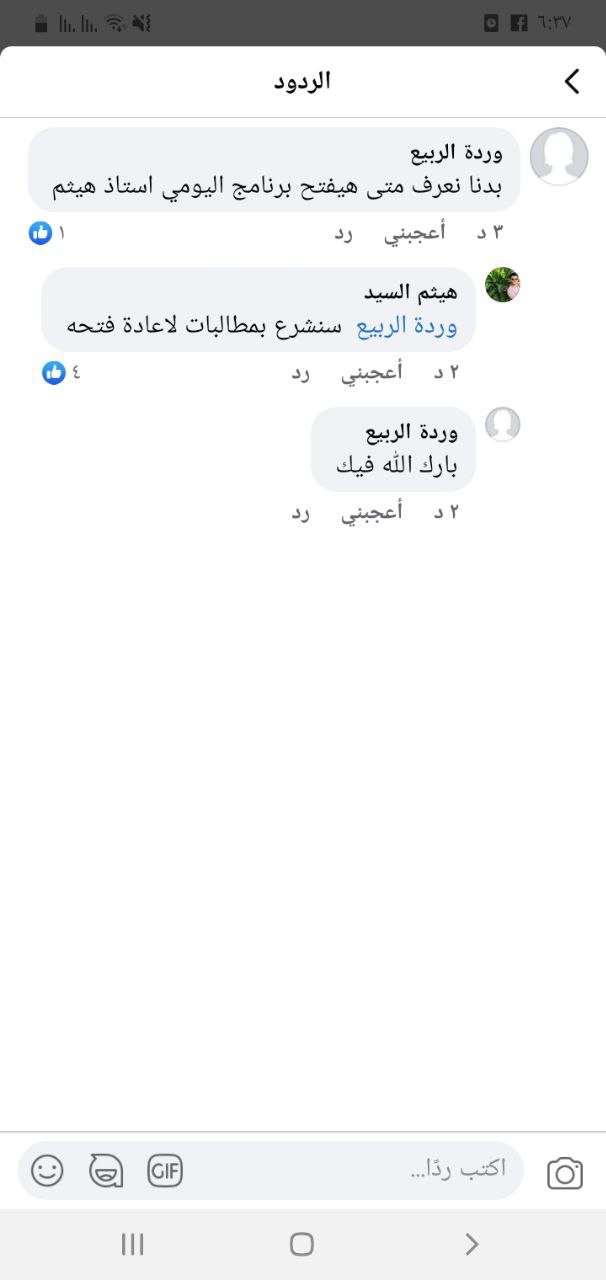Like هيثم السيد's reply
The image size is (606, 1280).
coord(372,373)
